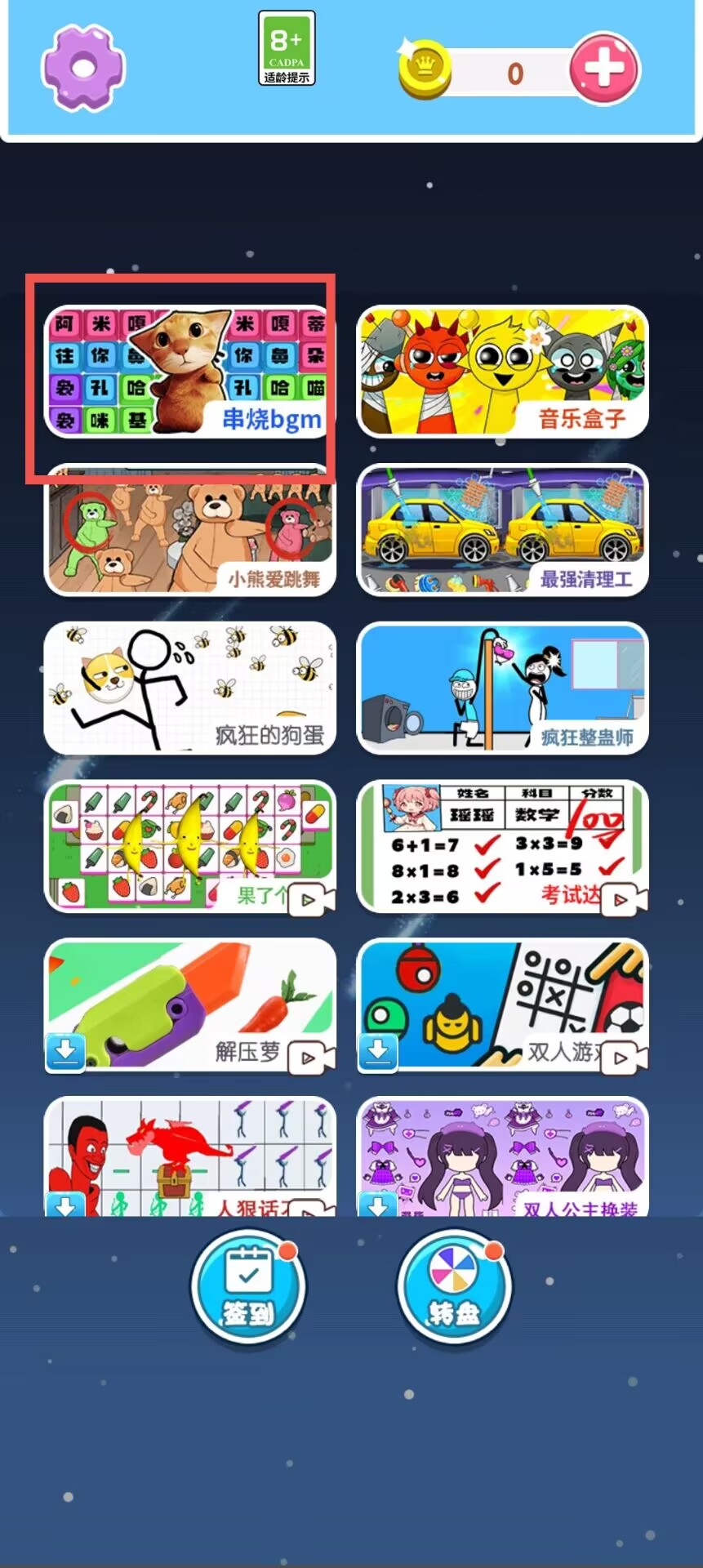The image size is (703, 1568).
Task: Open the 双人公主换装 dress-up game
Action: (503, 1156)
